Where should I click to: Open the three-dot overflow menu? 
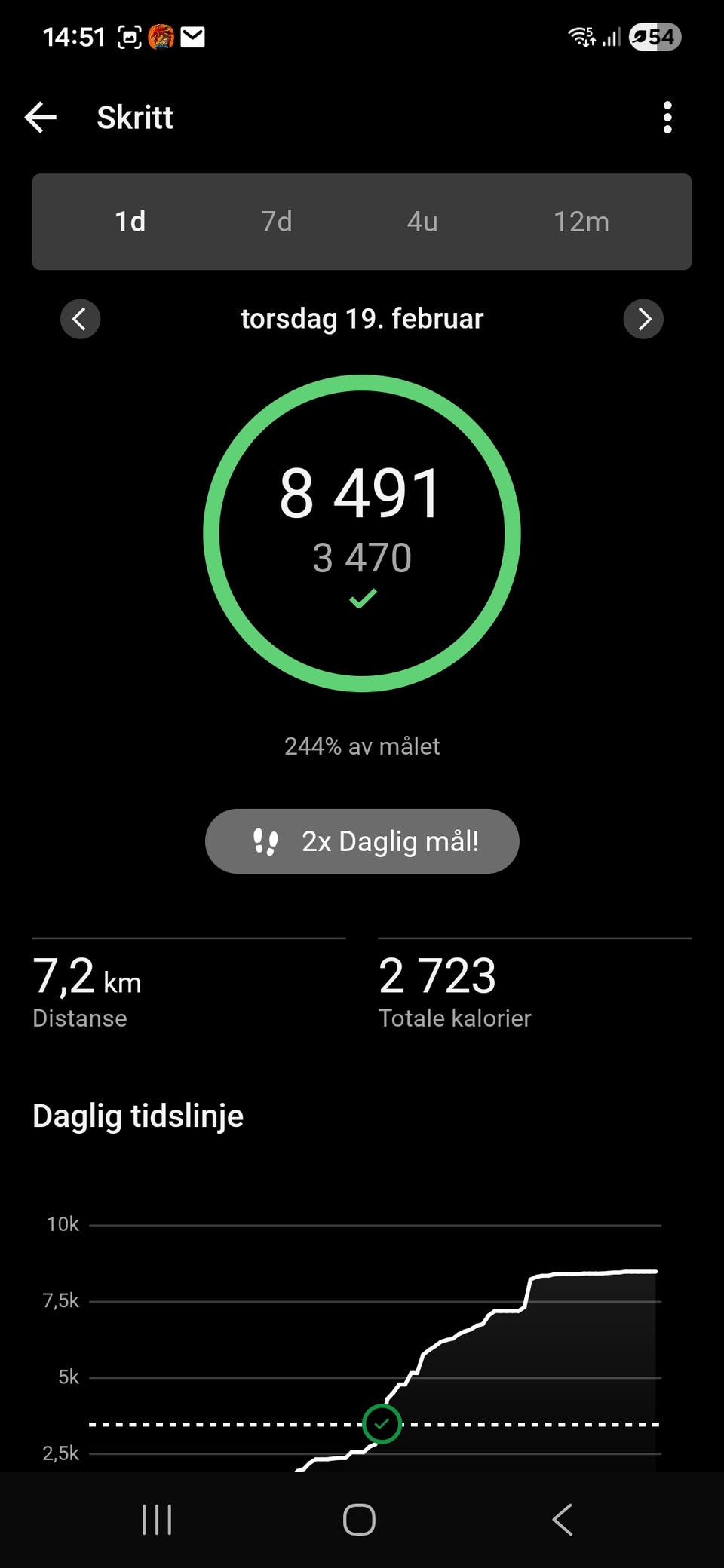(x=667, y=116)
